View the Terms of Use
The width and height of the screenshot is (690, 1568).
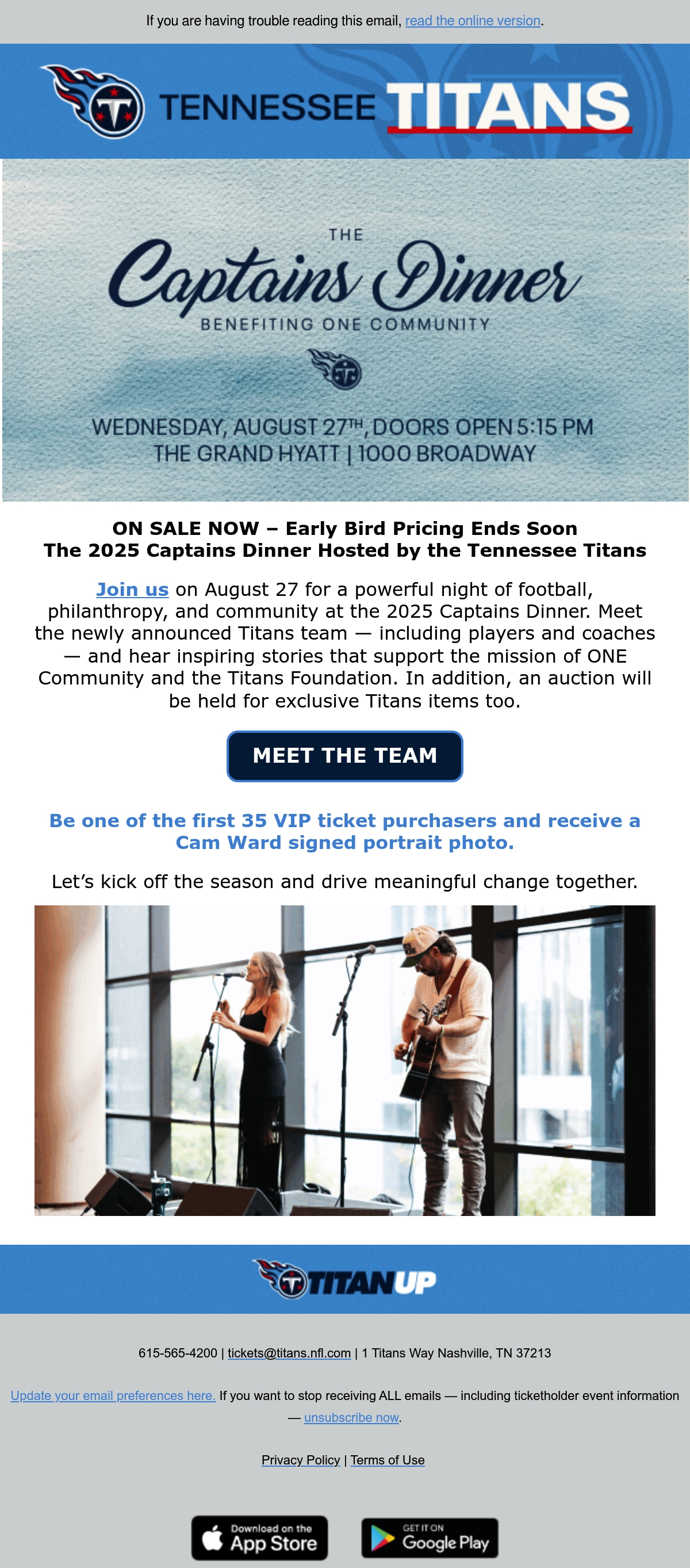(388, 1460)
